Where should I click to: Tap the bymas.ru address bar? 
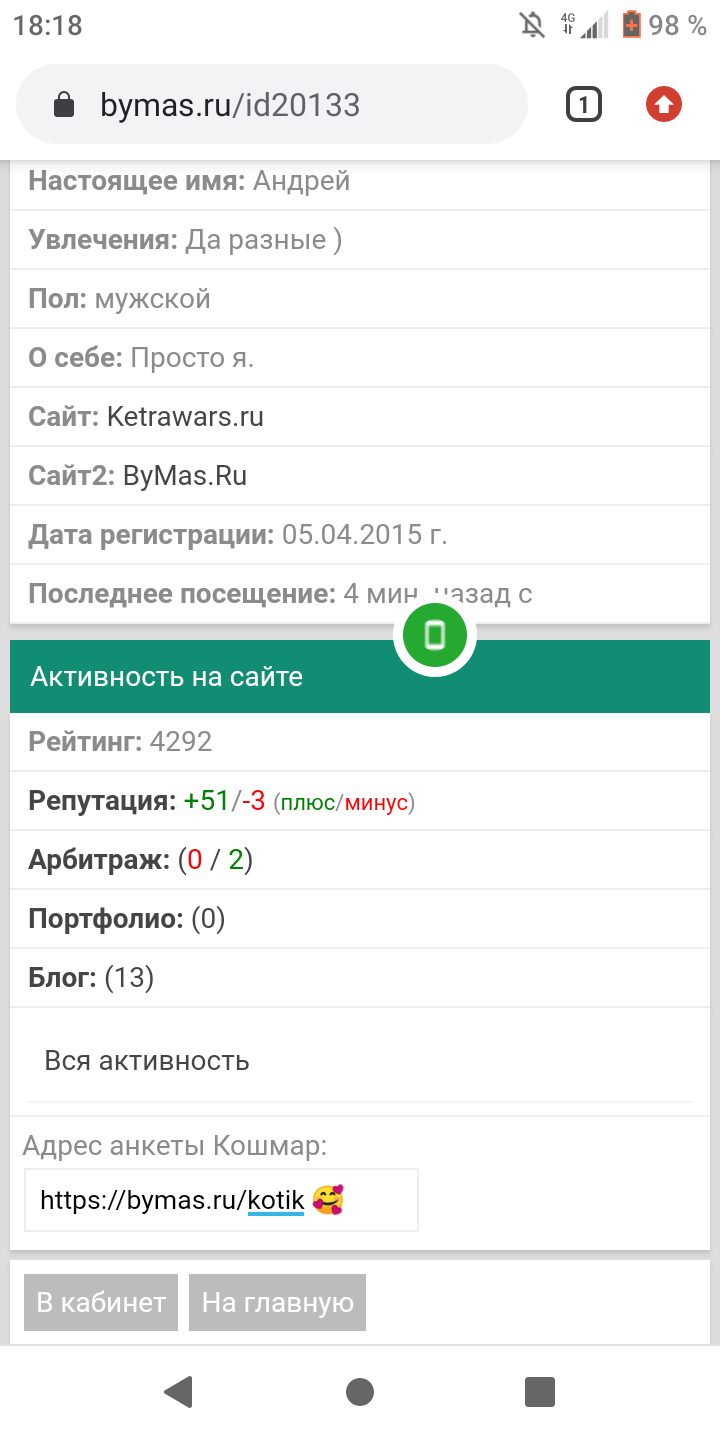270,105
